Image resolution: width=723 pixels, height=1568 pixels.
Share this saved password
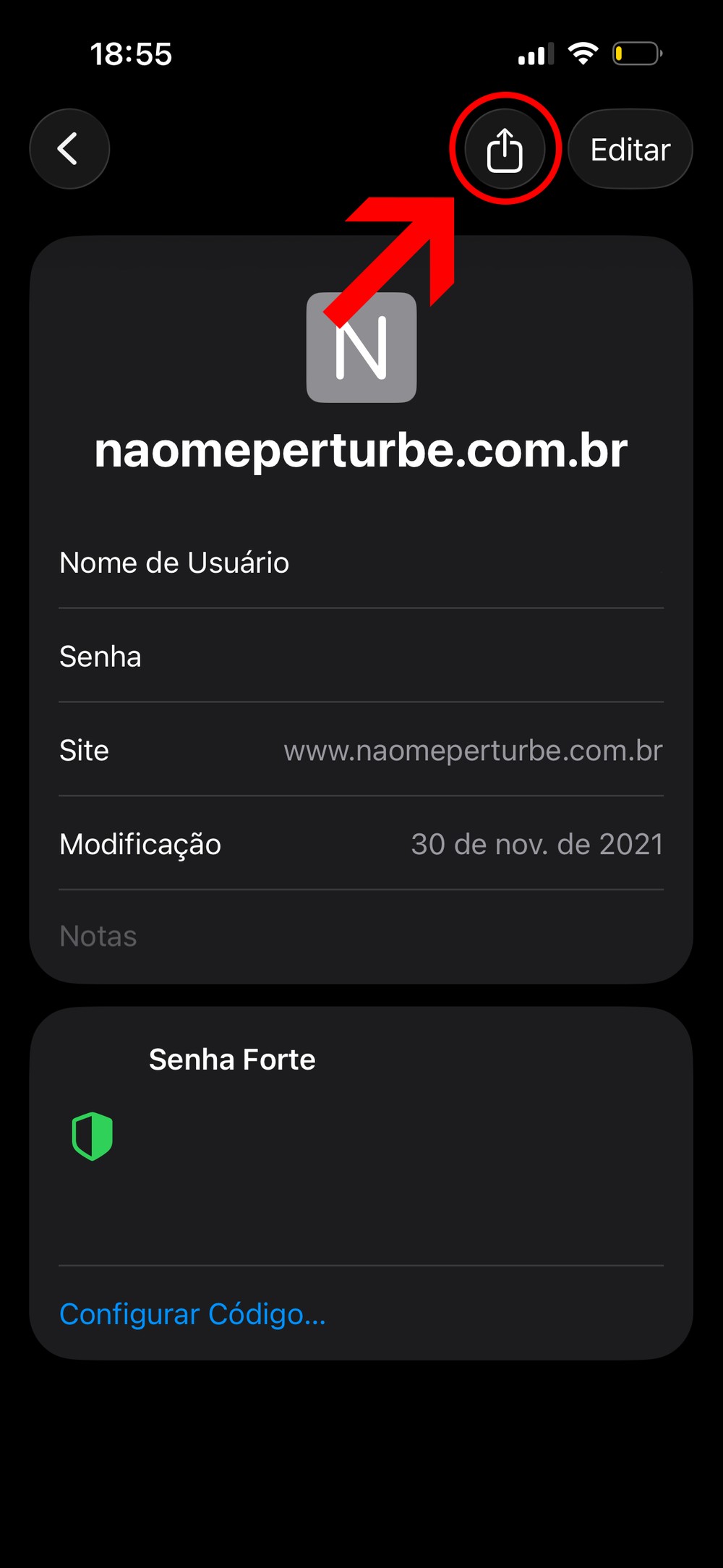tap(505, 150)
